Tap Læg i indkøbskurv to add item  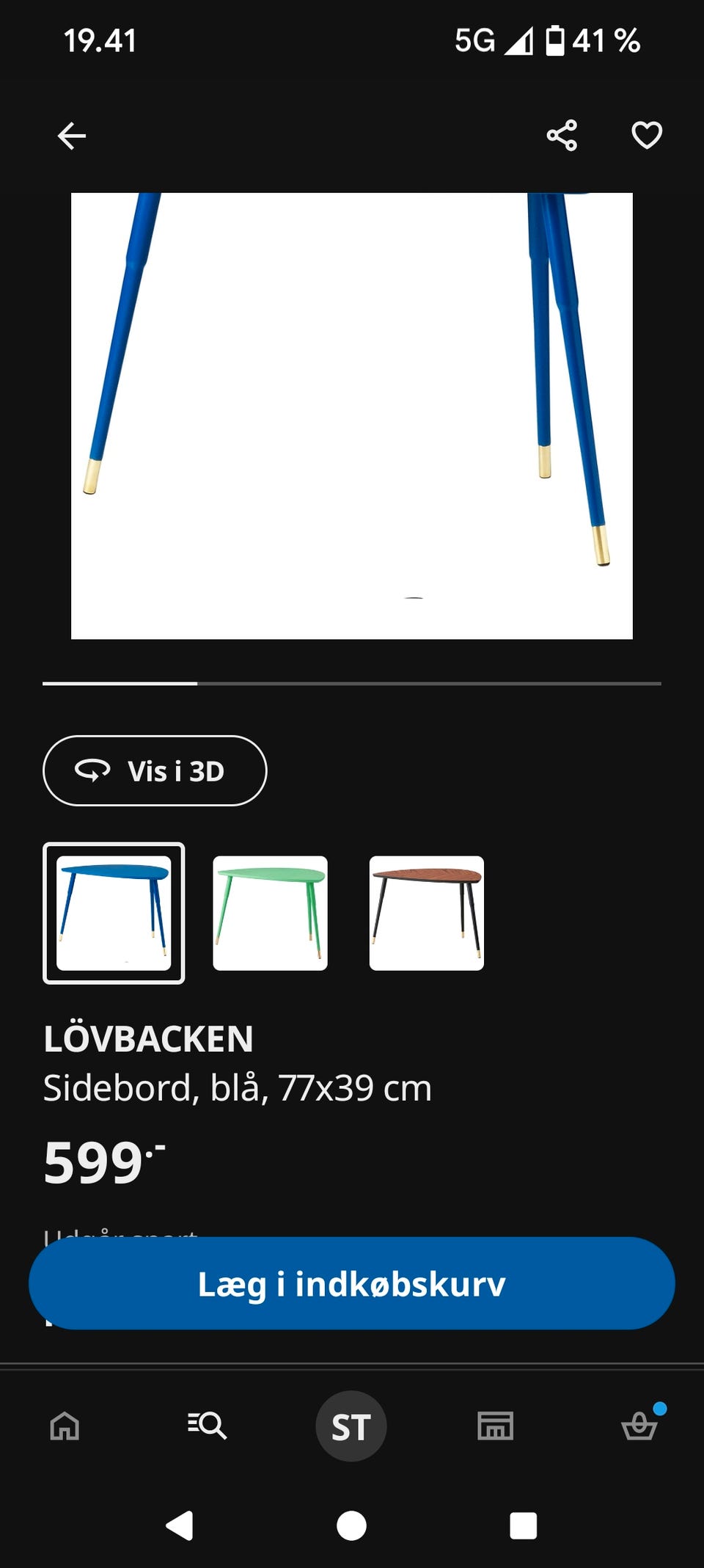[352, 1283]
